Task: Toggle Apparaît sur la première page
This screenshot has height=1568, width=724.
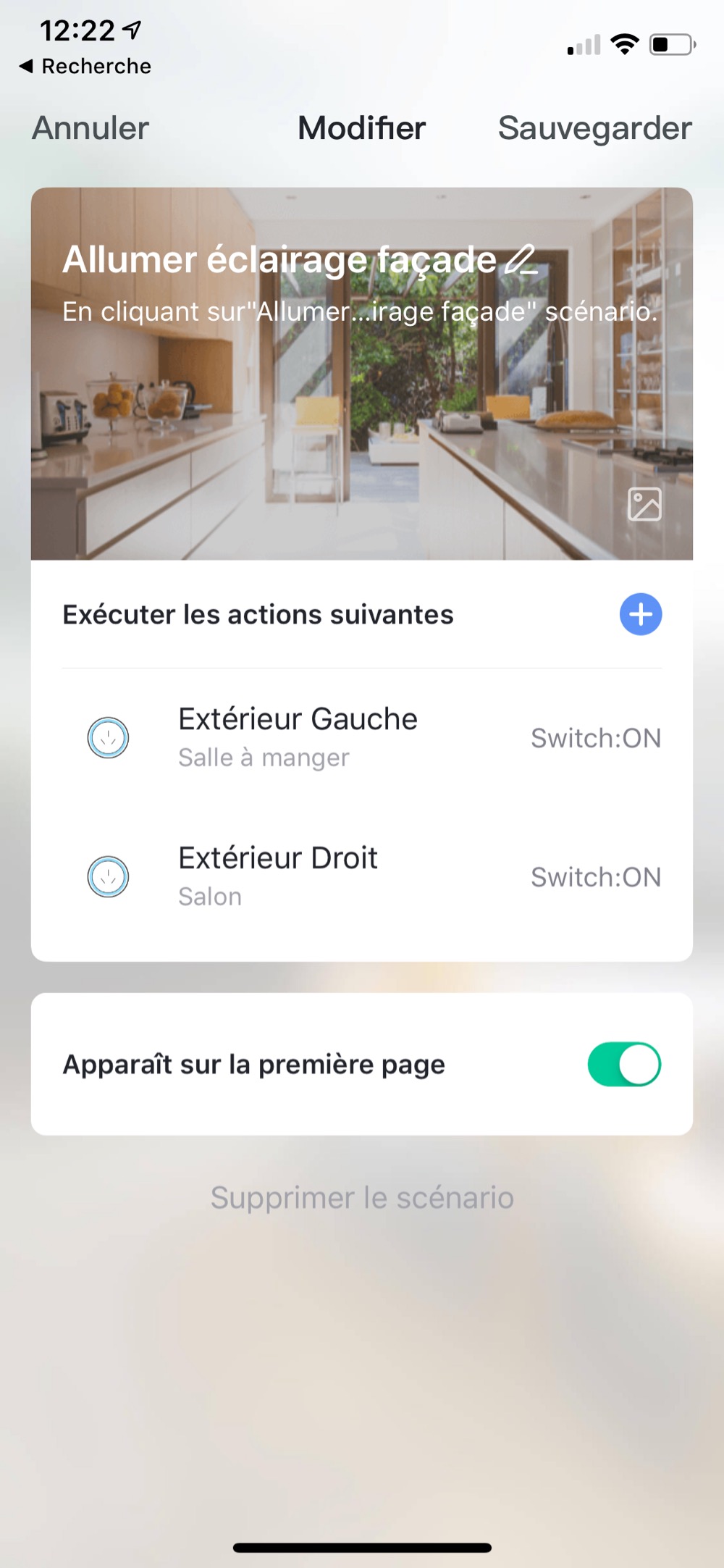Action: pyautogui.click(x=623, y=1064)
